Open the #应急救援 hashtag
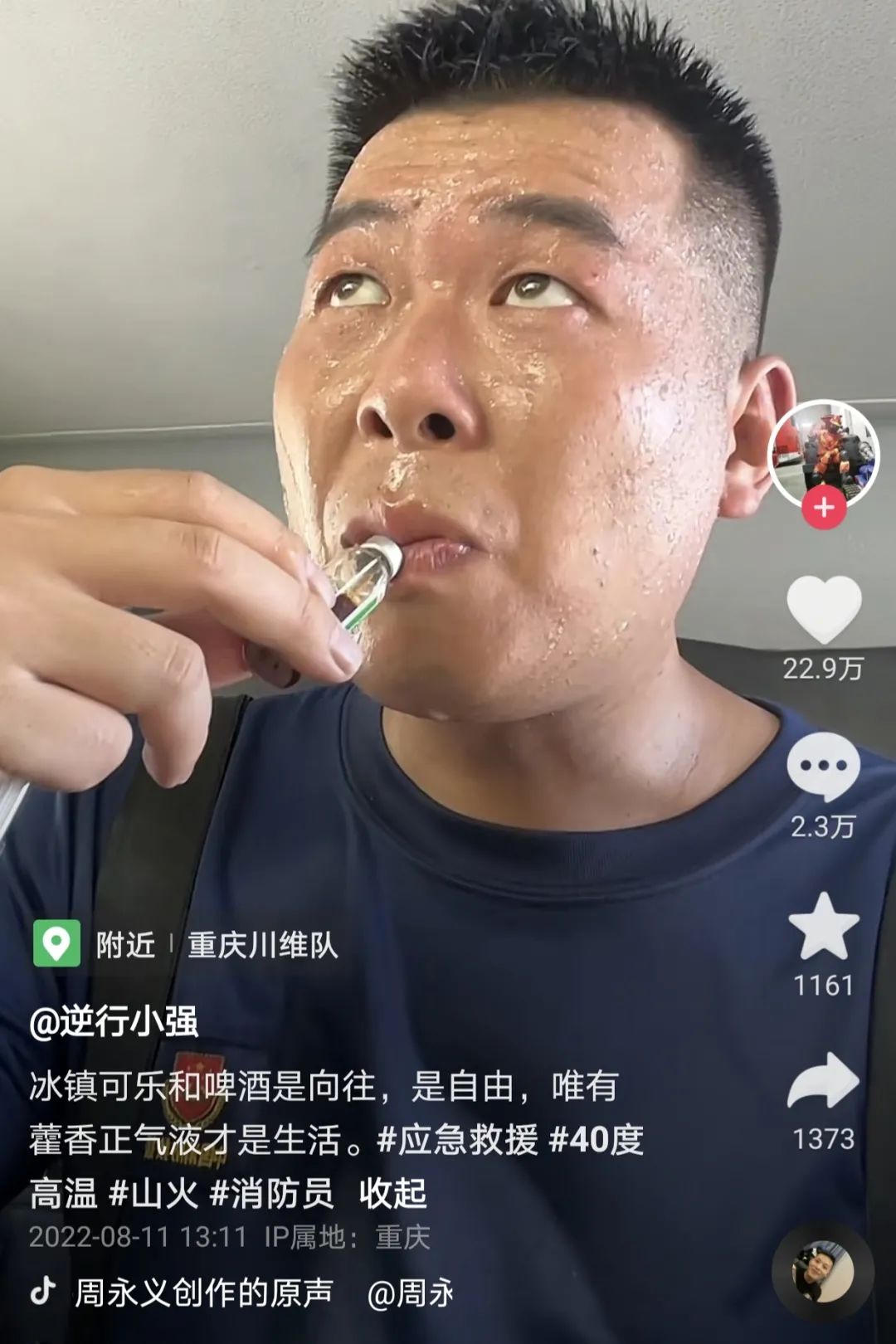896x1344 pixels. click(457, 1140)
